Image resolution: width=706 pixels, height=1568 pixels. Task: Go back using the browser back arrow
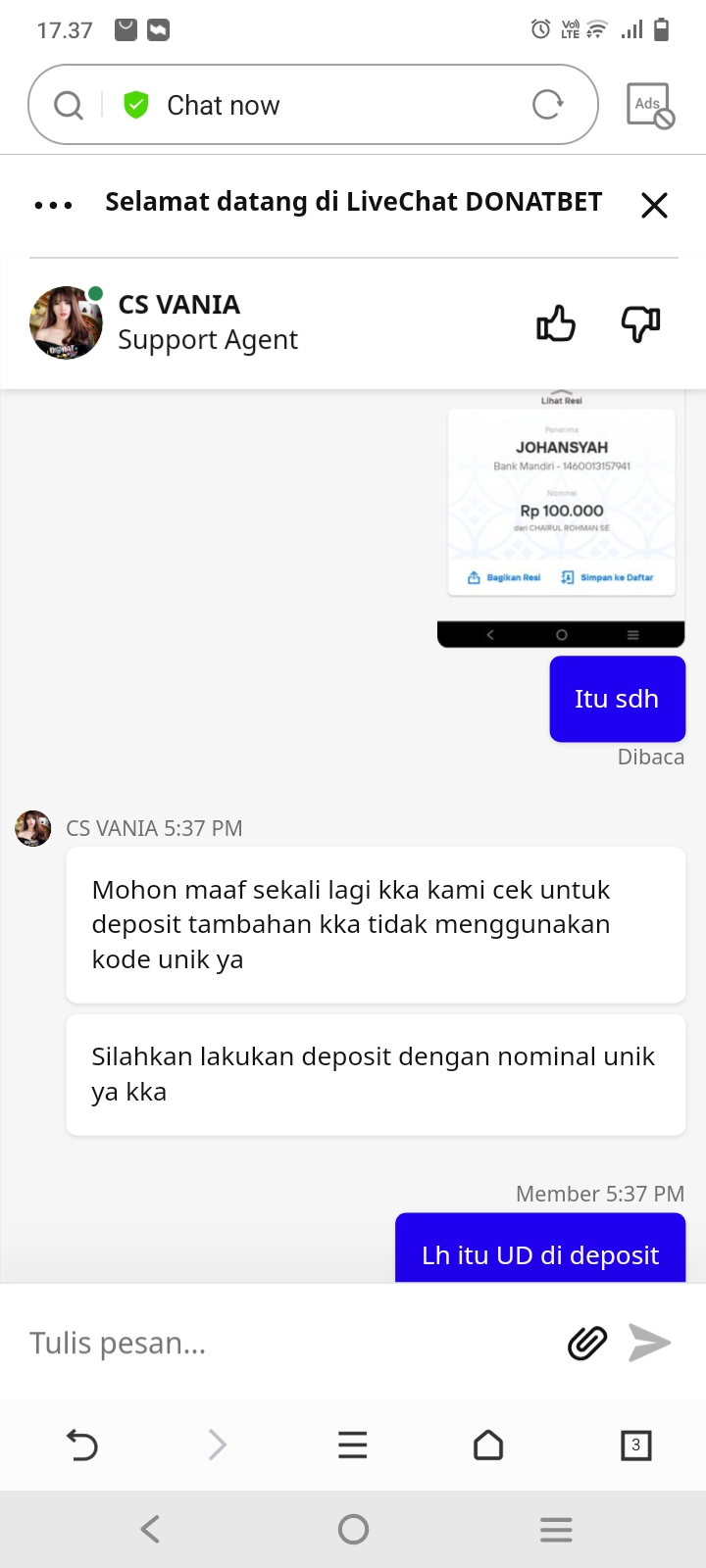pyautogui.click(x=82, y=1445)
